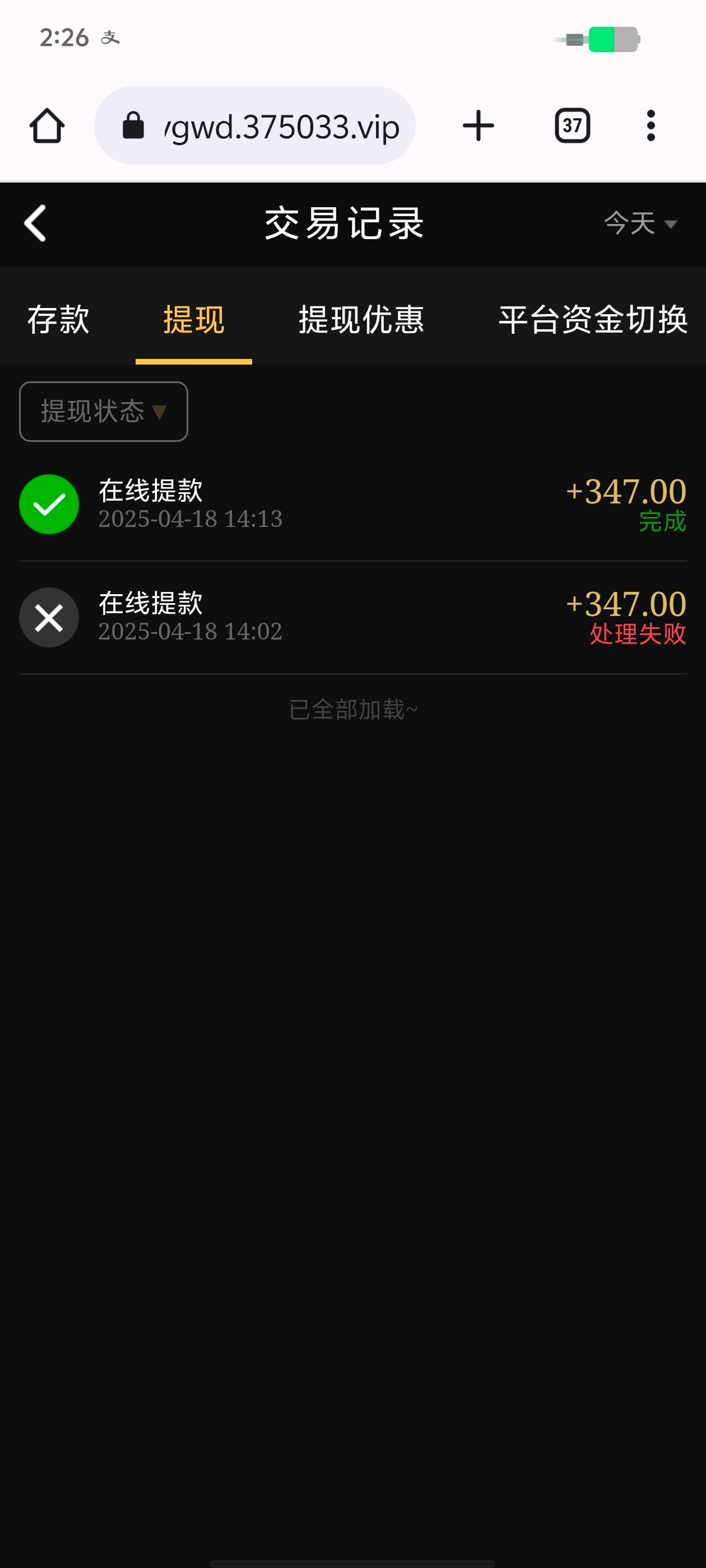
Task: Open the 14:02 failed withdrawal record
Action: click(x=352, y=617)
